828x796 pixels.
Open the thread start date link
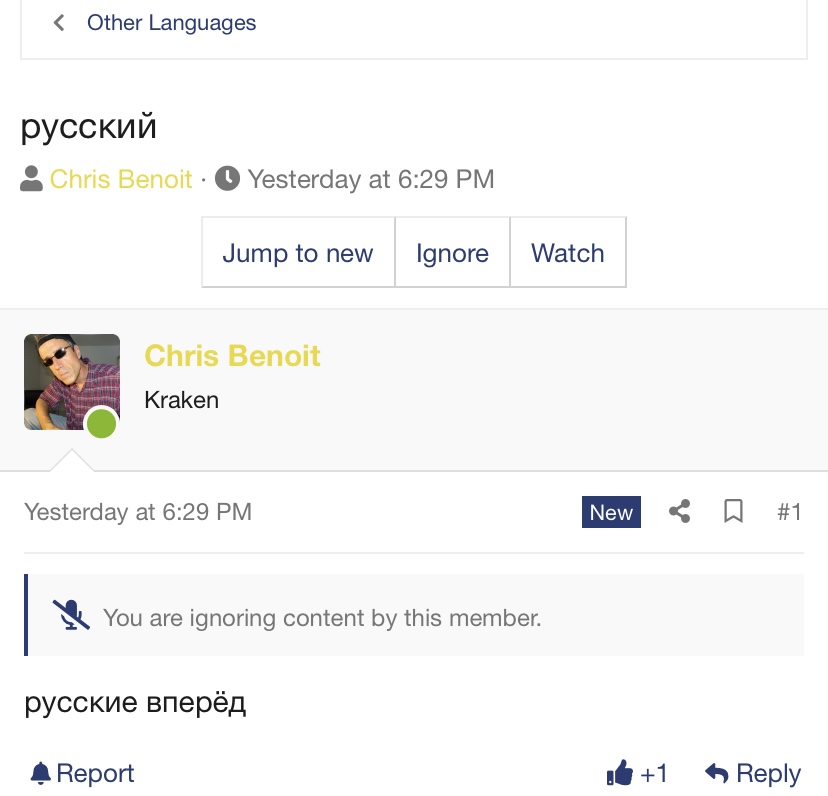[370, 179]
